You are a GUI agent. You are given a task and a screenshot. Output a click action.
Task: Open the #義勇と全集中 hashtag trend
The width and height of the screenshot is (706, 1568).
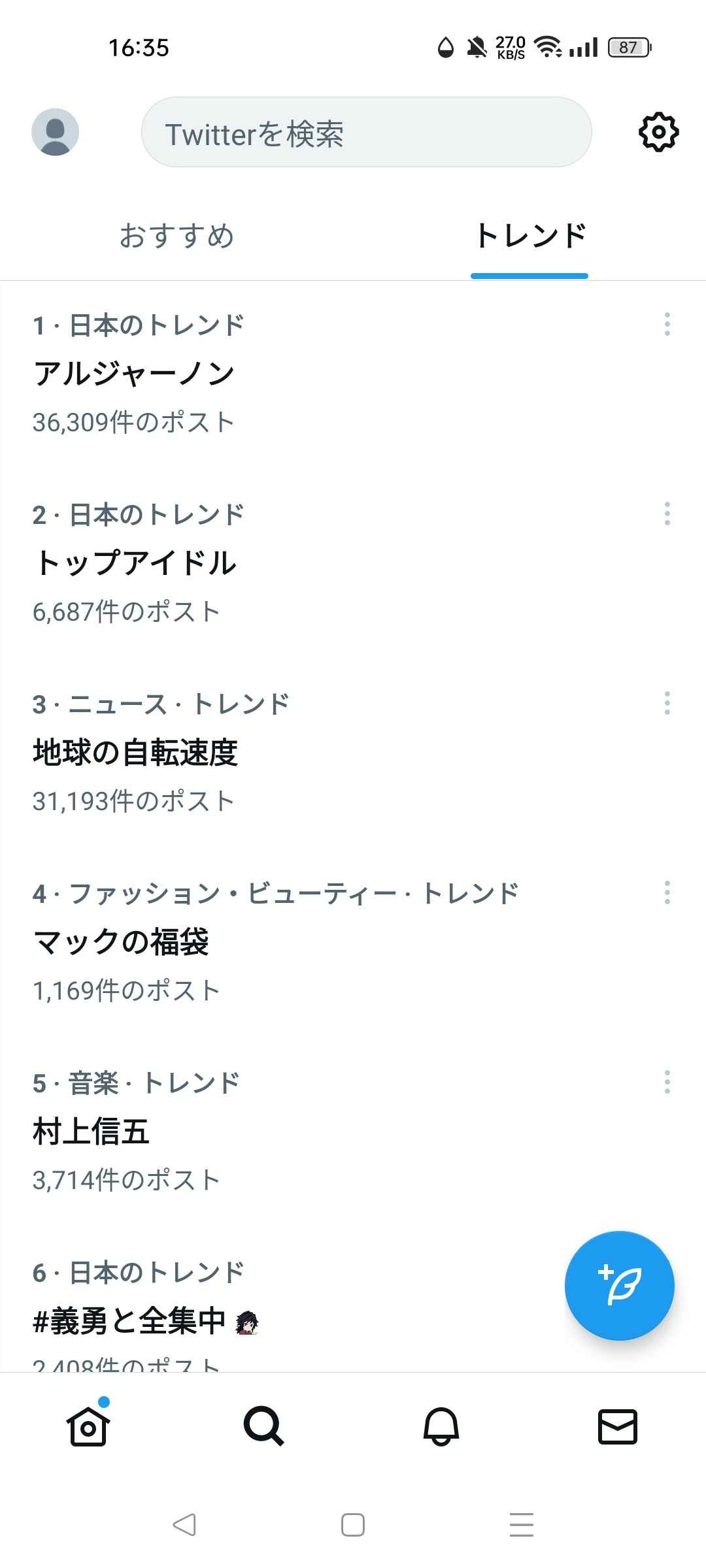131,1321
